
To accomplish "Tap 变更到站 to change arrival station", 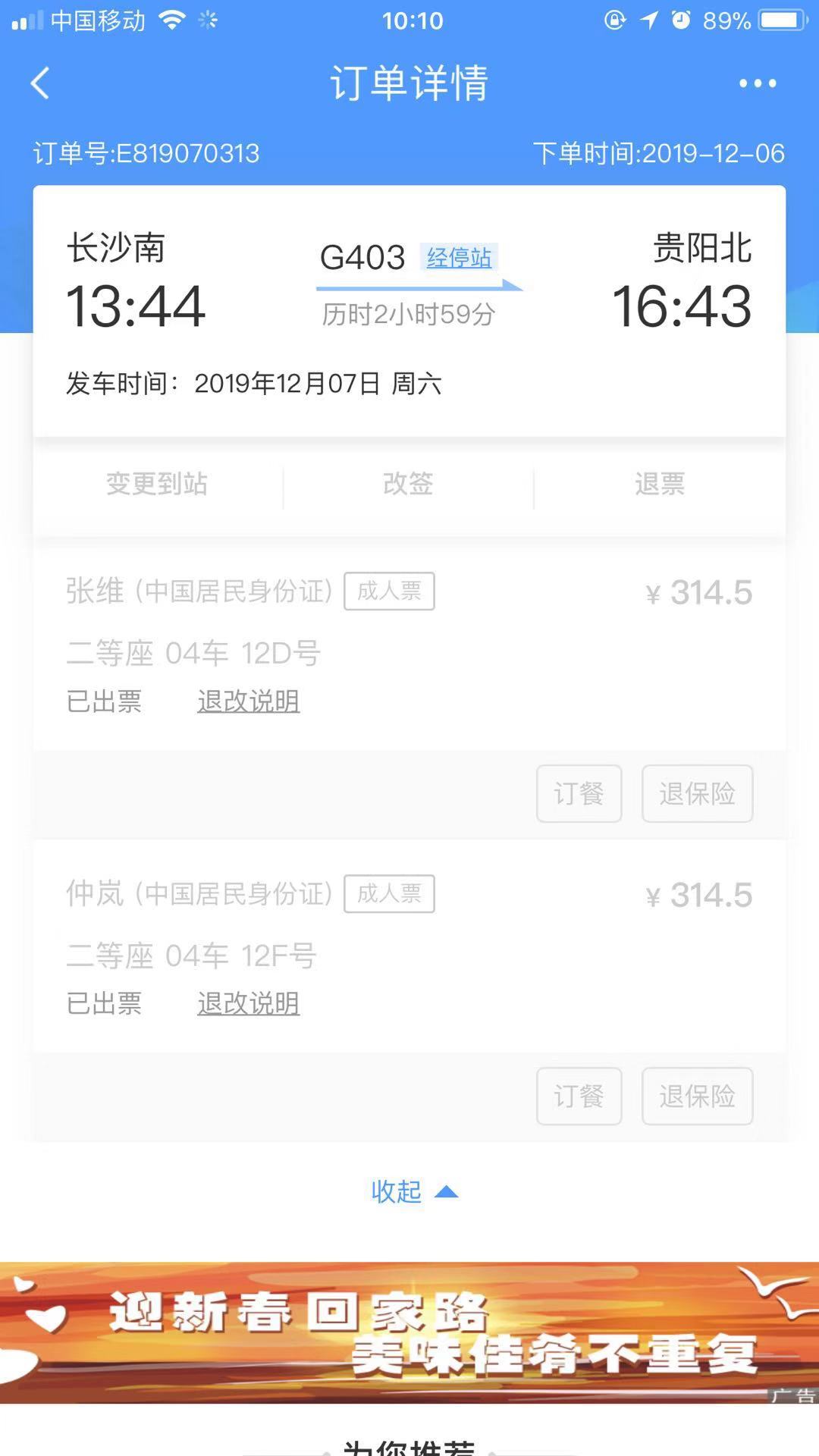I will 157,484.
